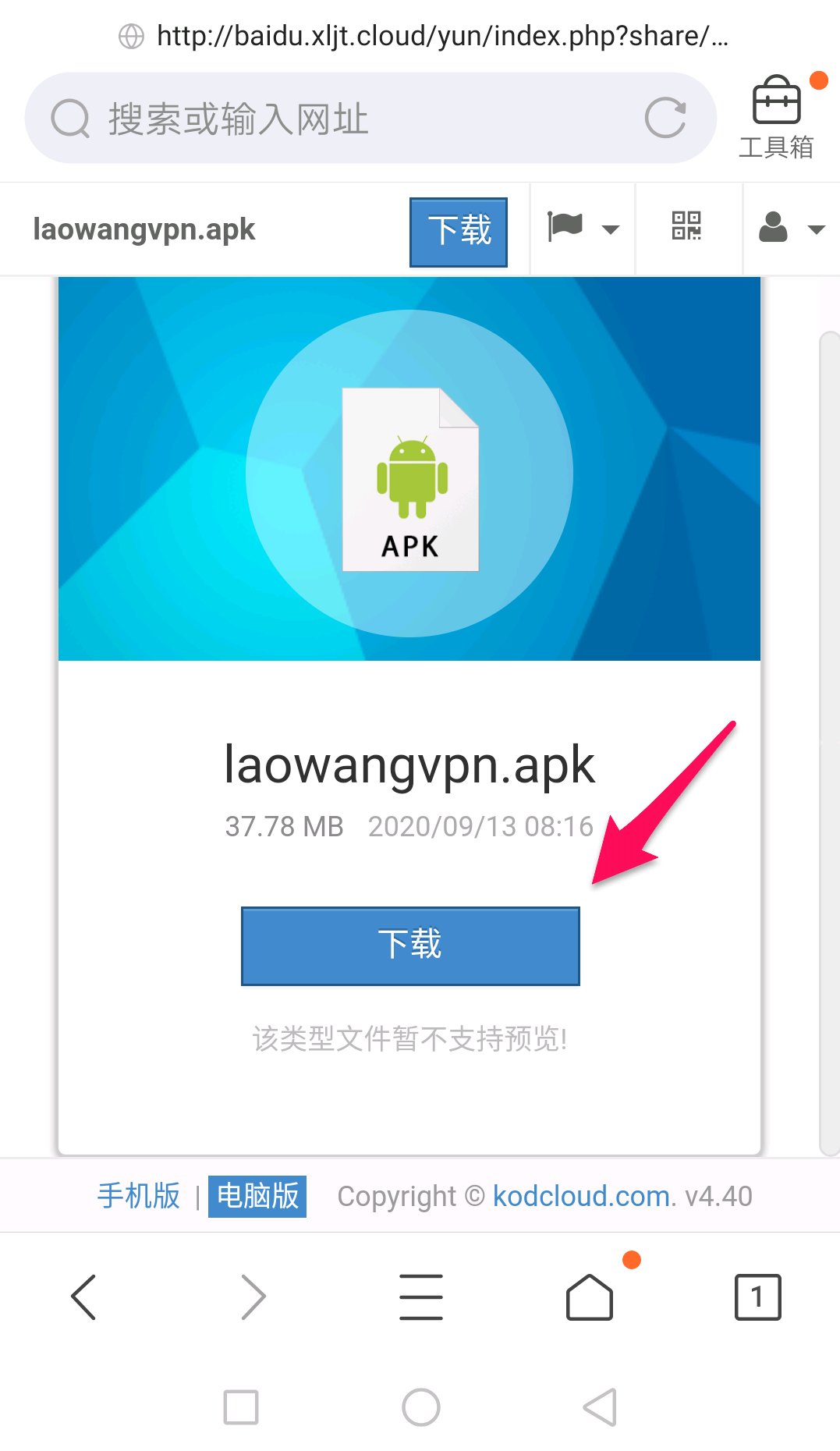Go back to the previous page in the browser
Screen dimensions: 840x1451
click(x=83, y=1297)
